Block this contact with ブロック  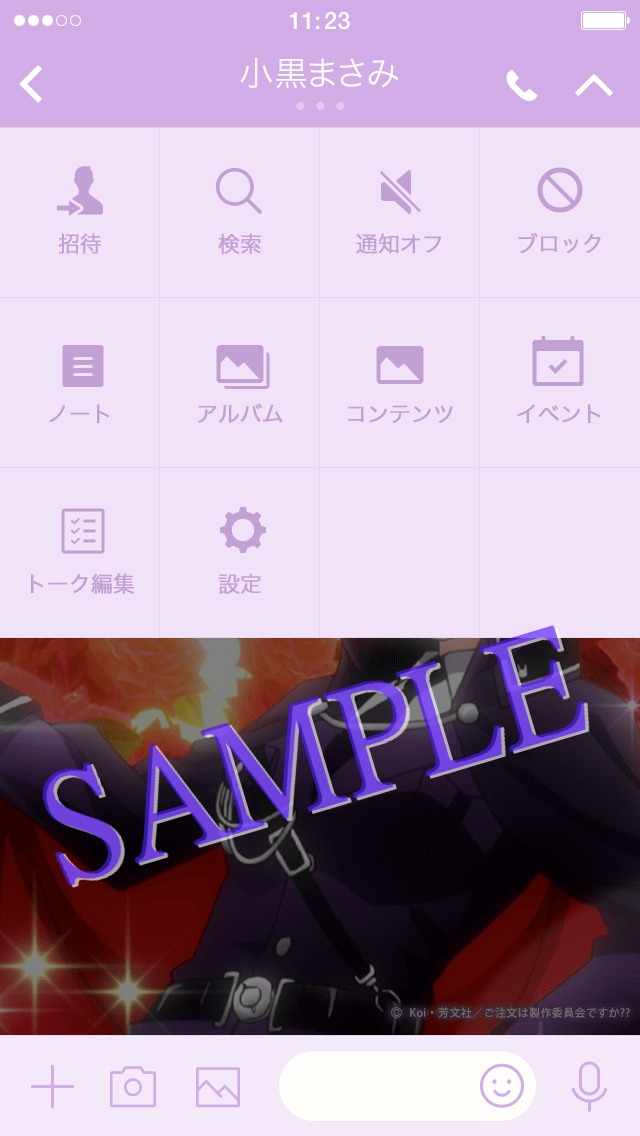pos(559,212)
